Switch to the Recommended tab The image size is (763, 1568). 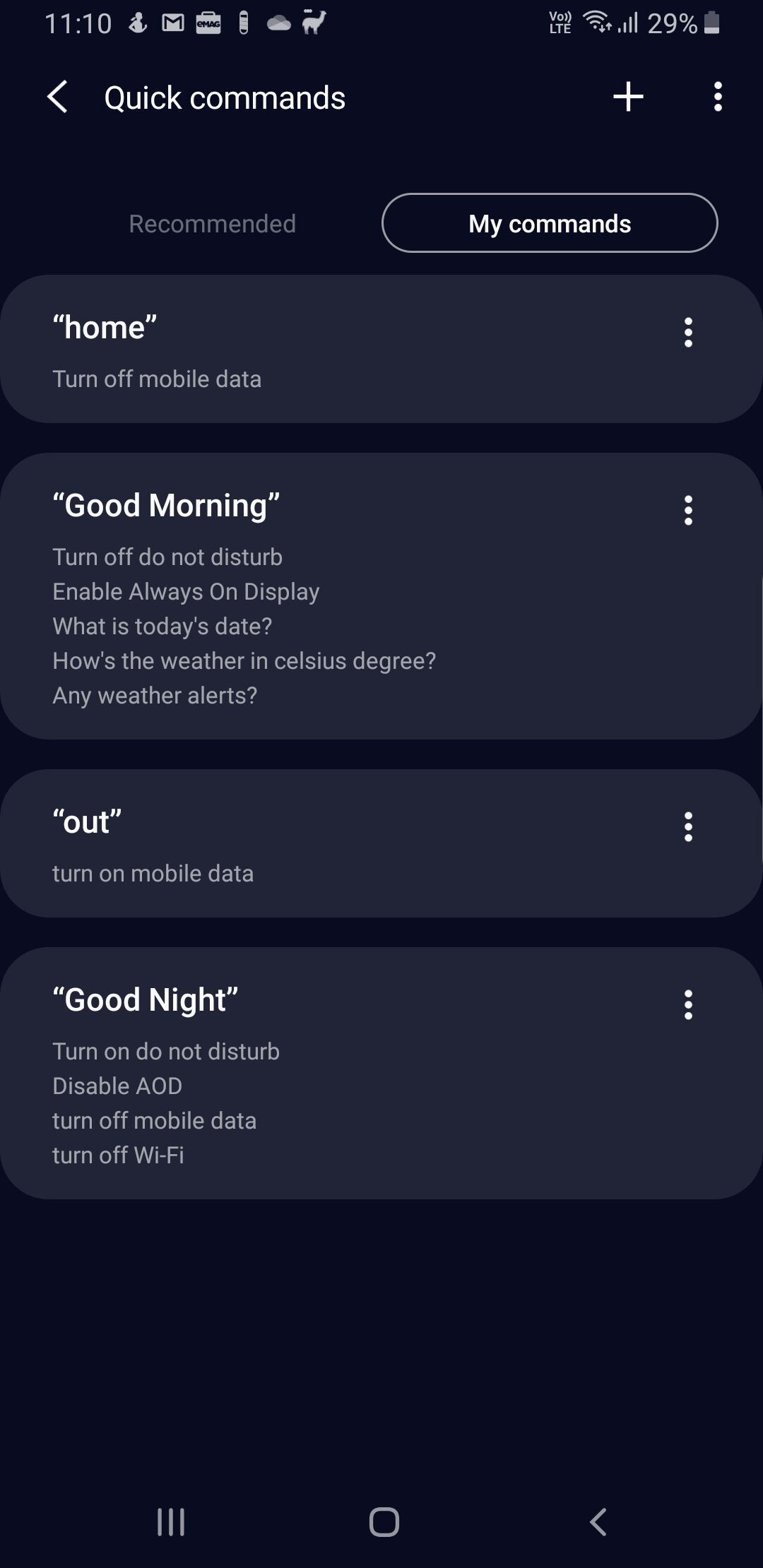point(212,223)
